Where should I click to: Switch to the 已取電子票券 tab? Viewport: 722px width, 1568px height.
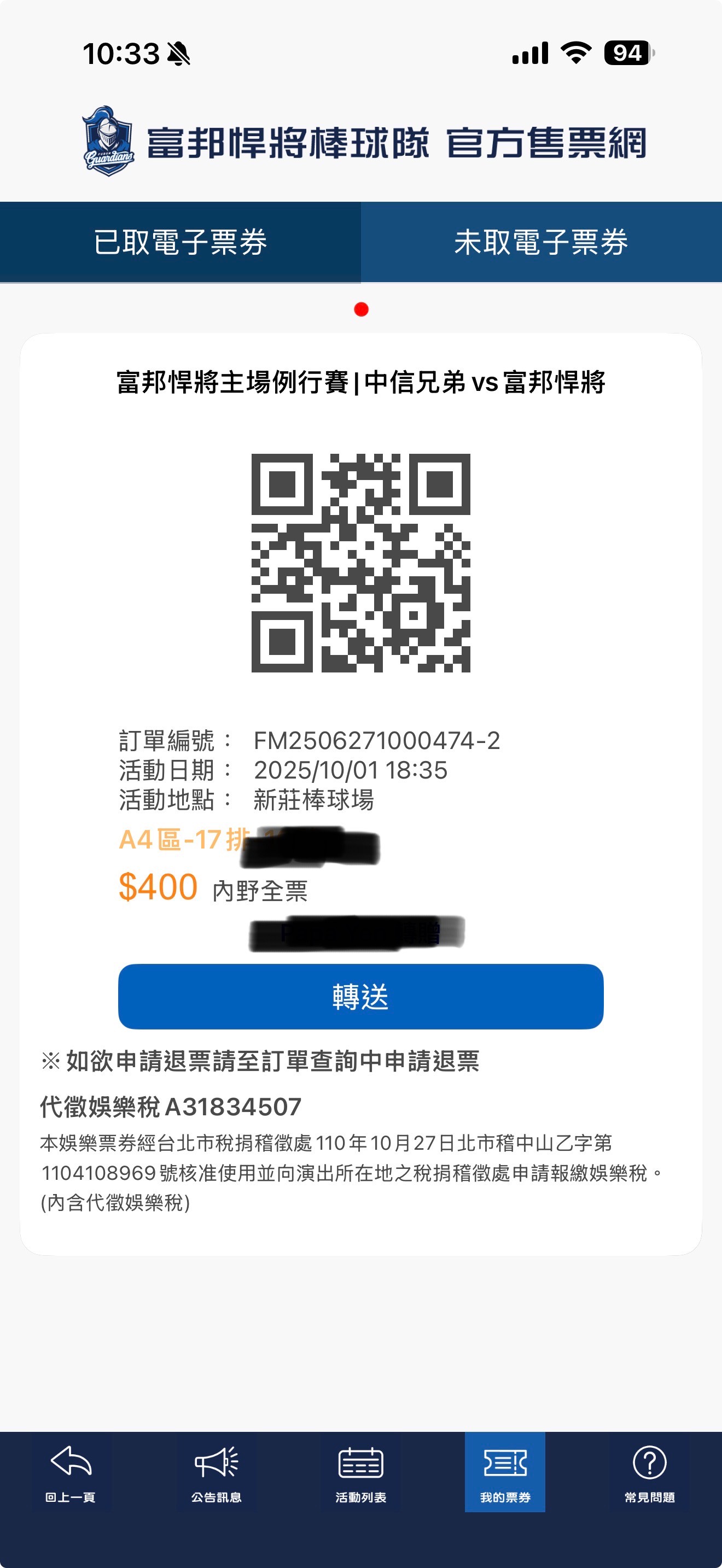pyautogui.click(x=180, y=242)
